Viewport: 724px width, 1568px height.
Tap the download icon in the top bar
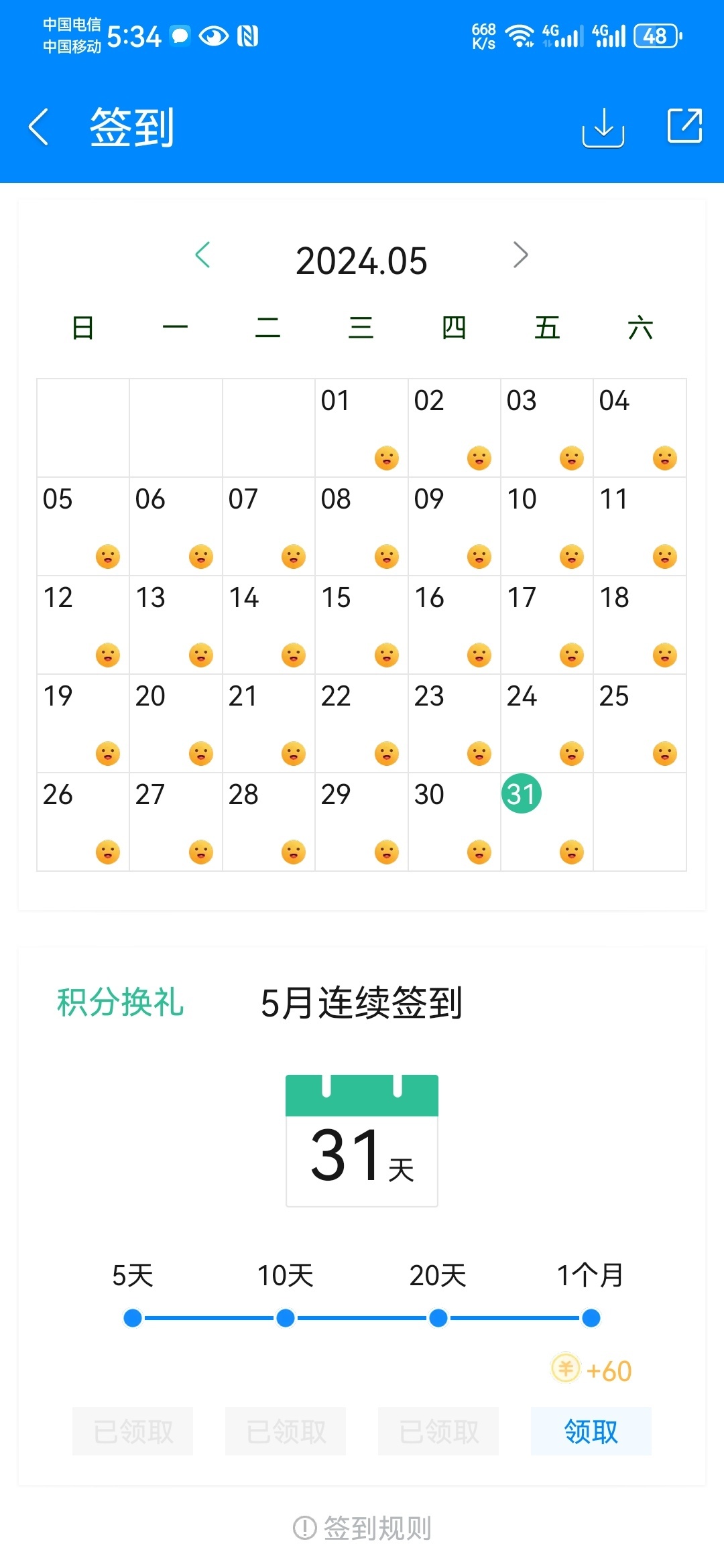[x=603, y=127]
